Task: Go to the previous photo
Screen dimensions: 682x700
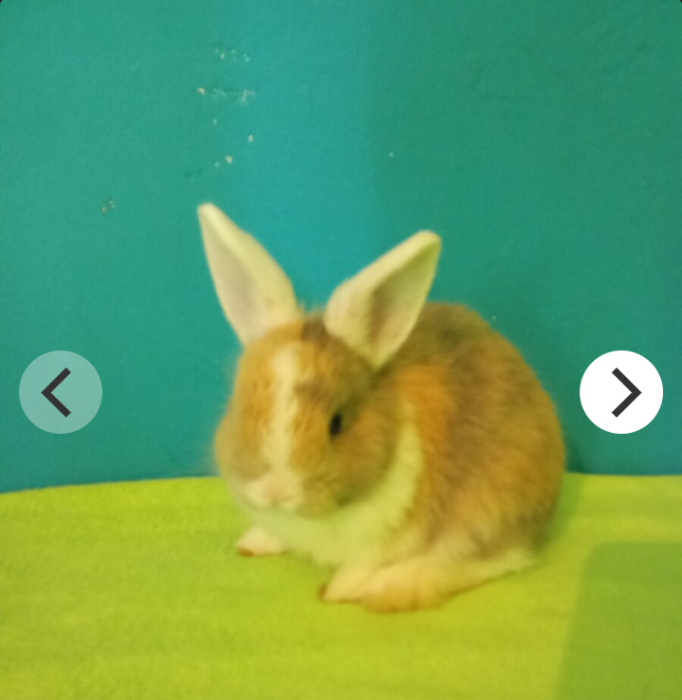Action: coord(60,392)
